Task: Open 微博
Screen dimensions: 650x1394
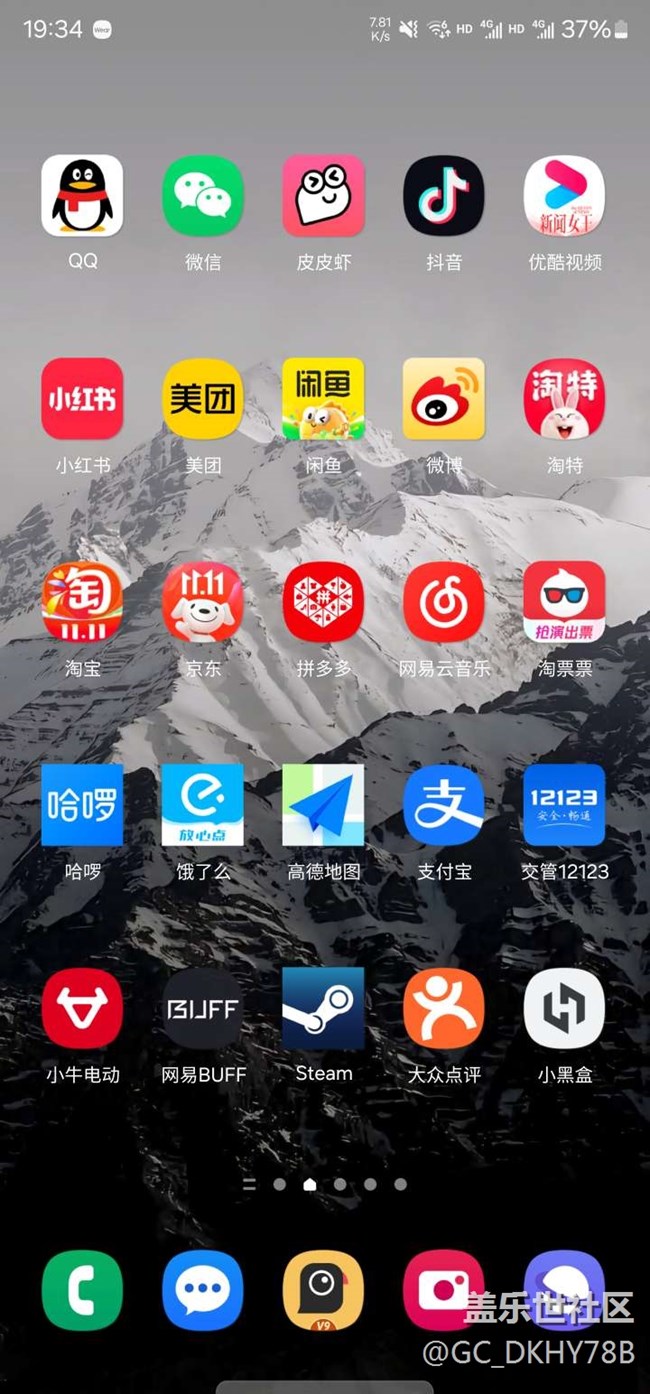Action: (444, 399)
